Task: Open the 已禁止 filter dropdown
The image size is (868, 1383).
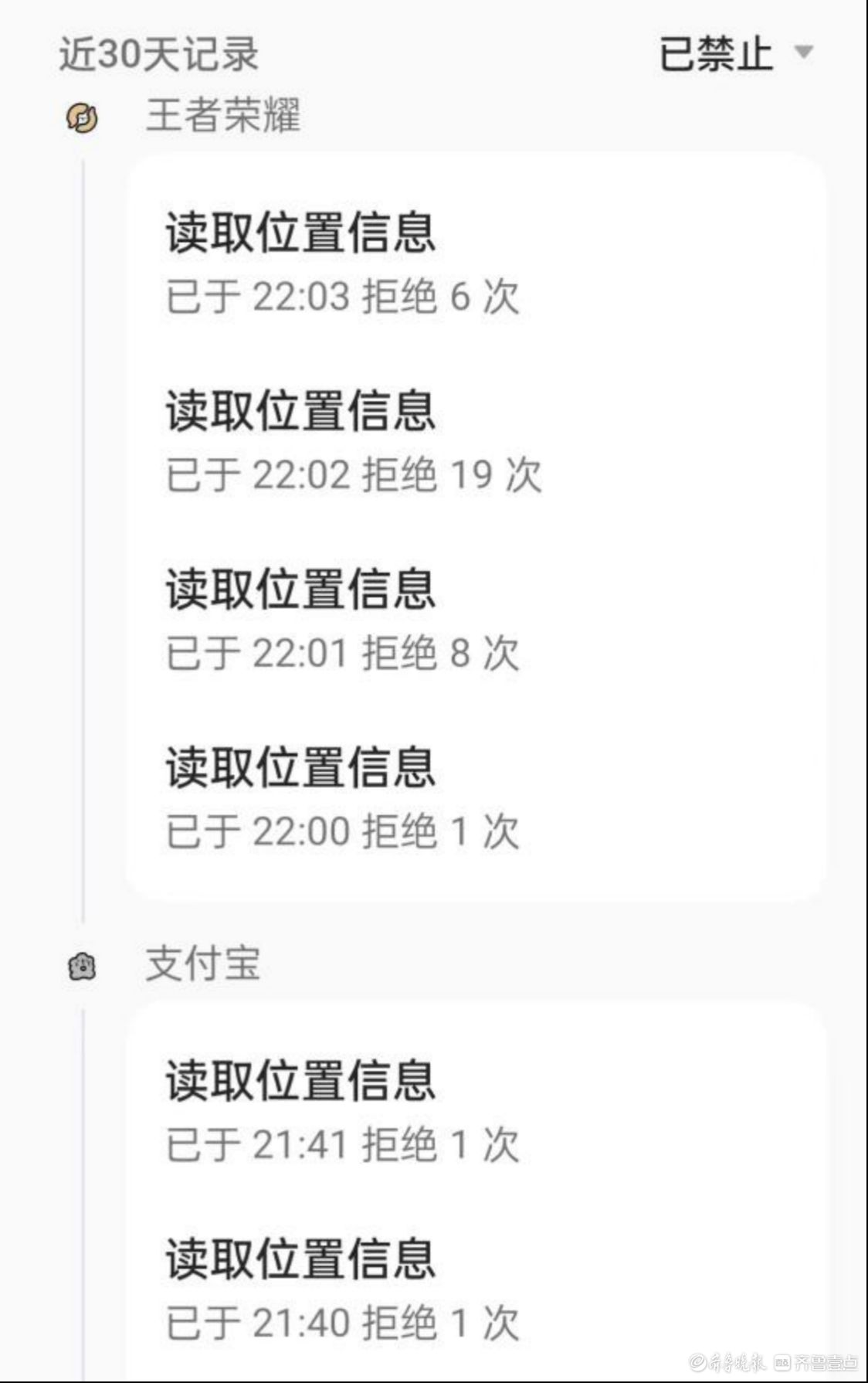Action: [735, 54]
